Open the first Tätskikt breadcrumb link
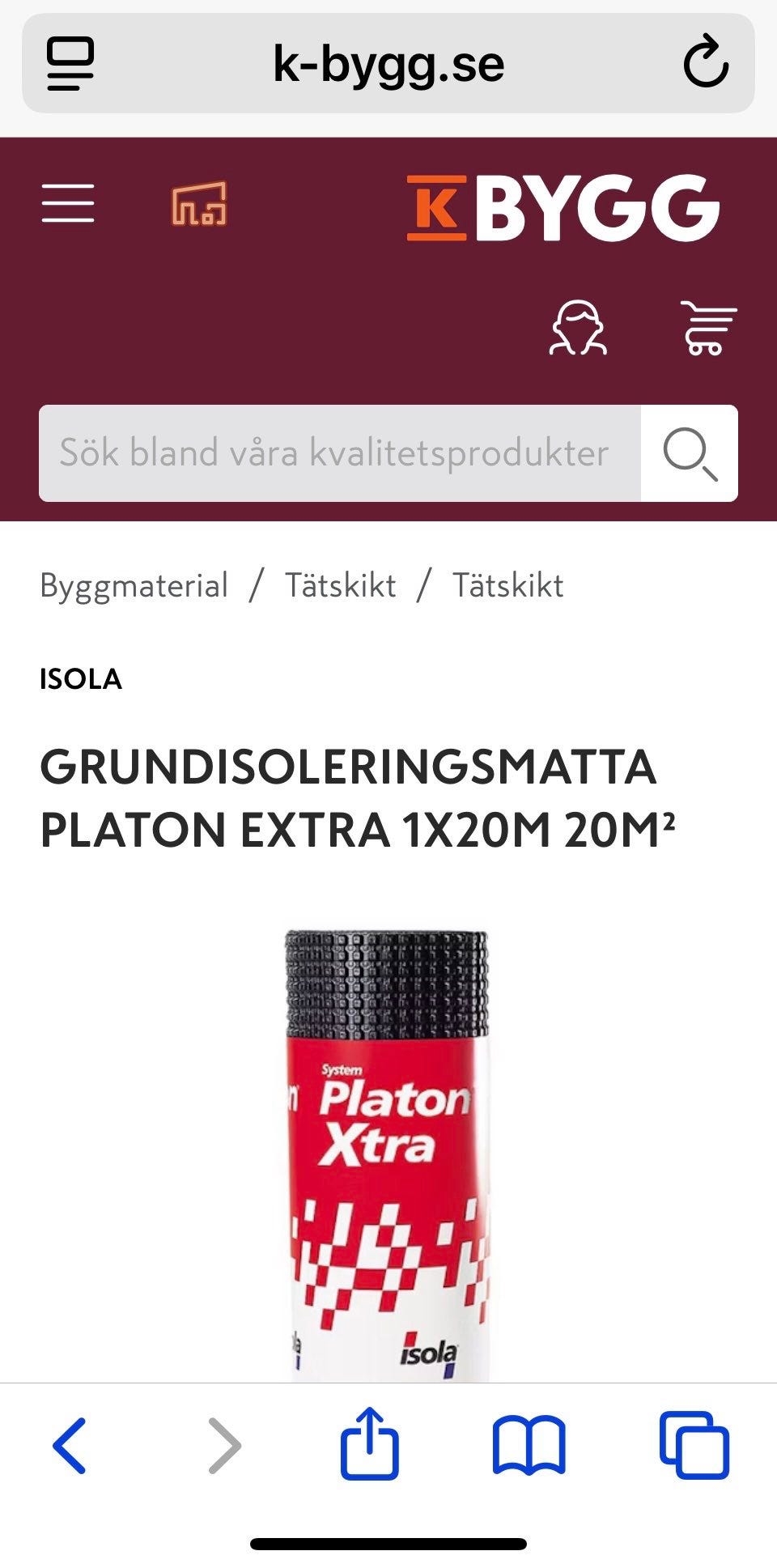777x1568 pixels. point(340,584)
